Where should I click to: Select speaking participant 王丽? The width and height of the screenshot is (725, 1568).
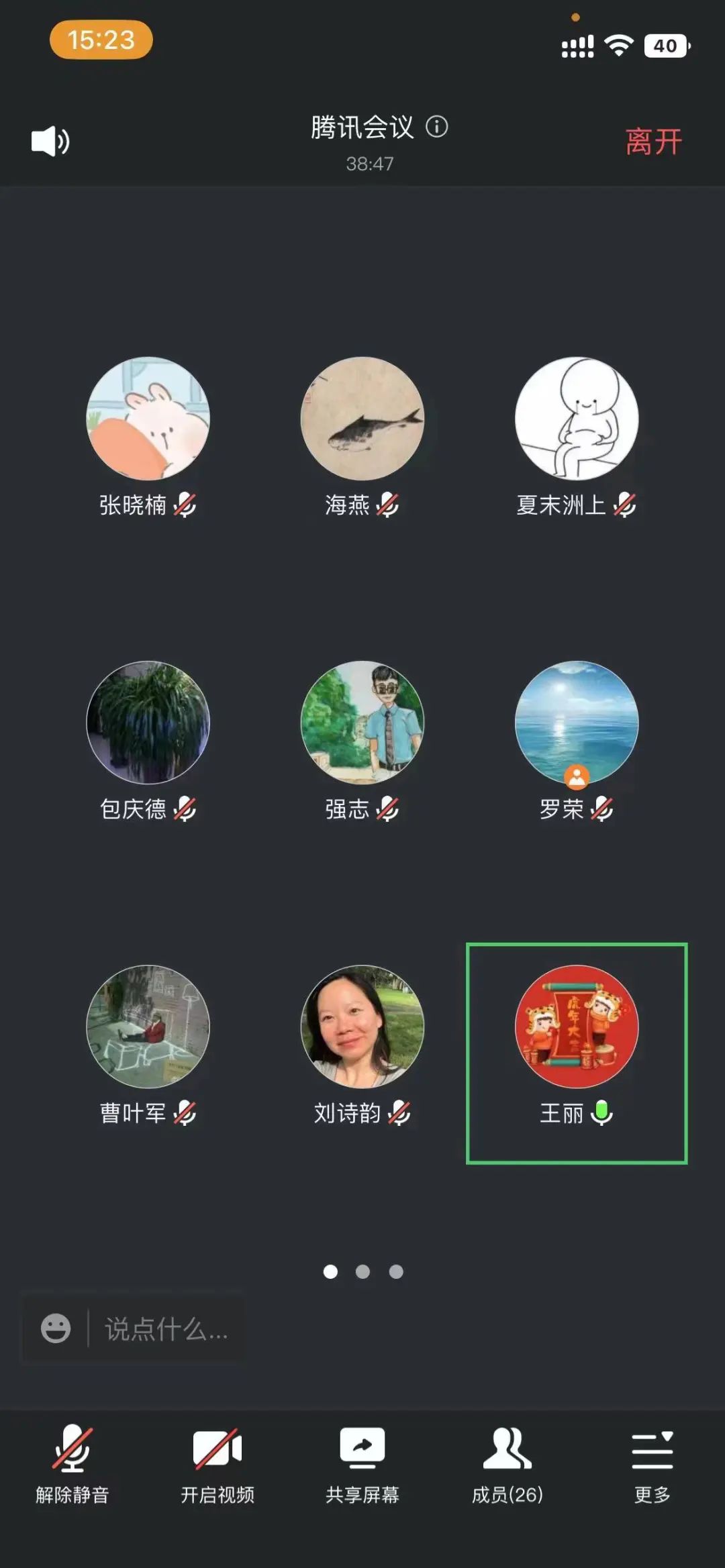(577, 1027)
